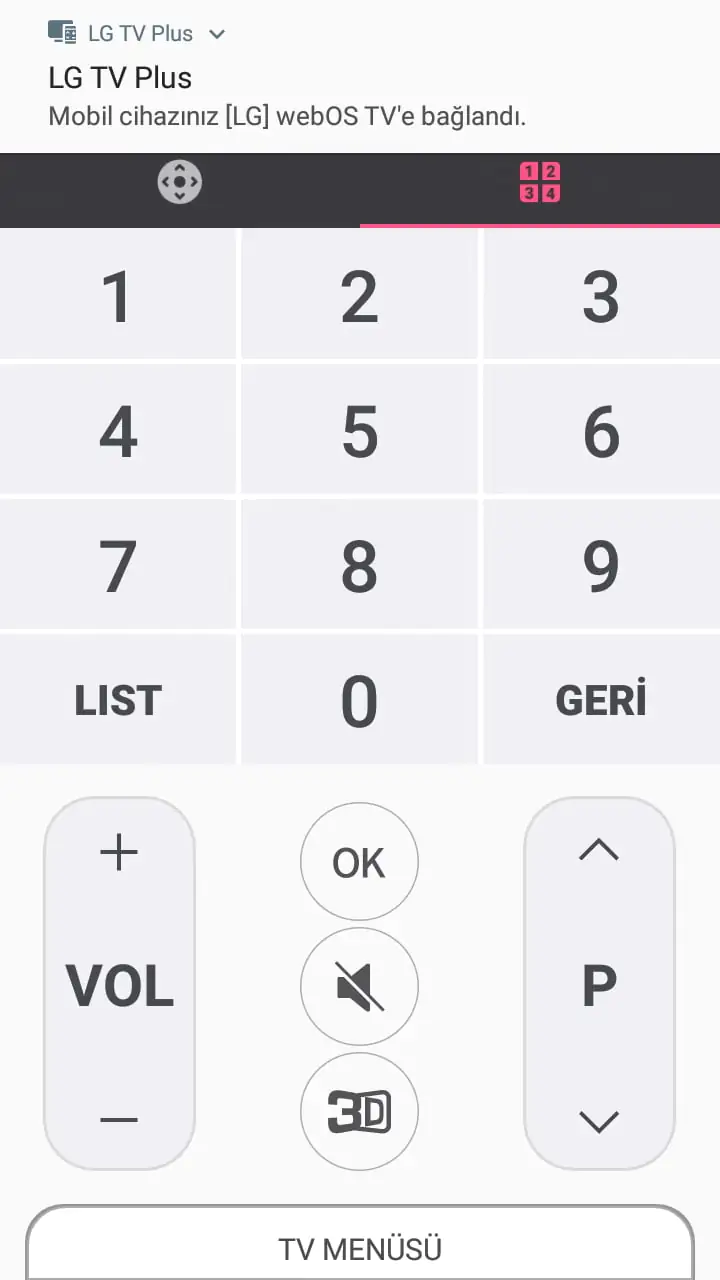Enter digit 1 on the keypad
The width and height of the screenshot is (720, 1280).
coord(118,296)
